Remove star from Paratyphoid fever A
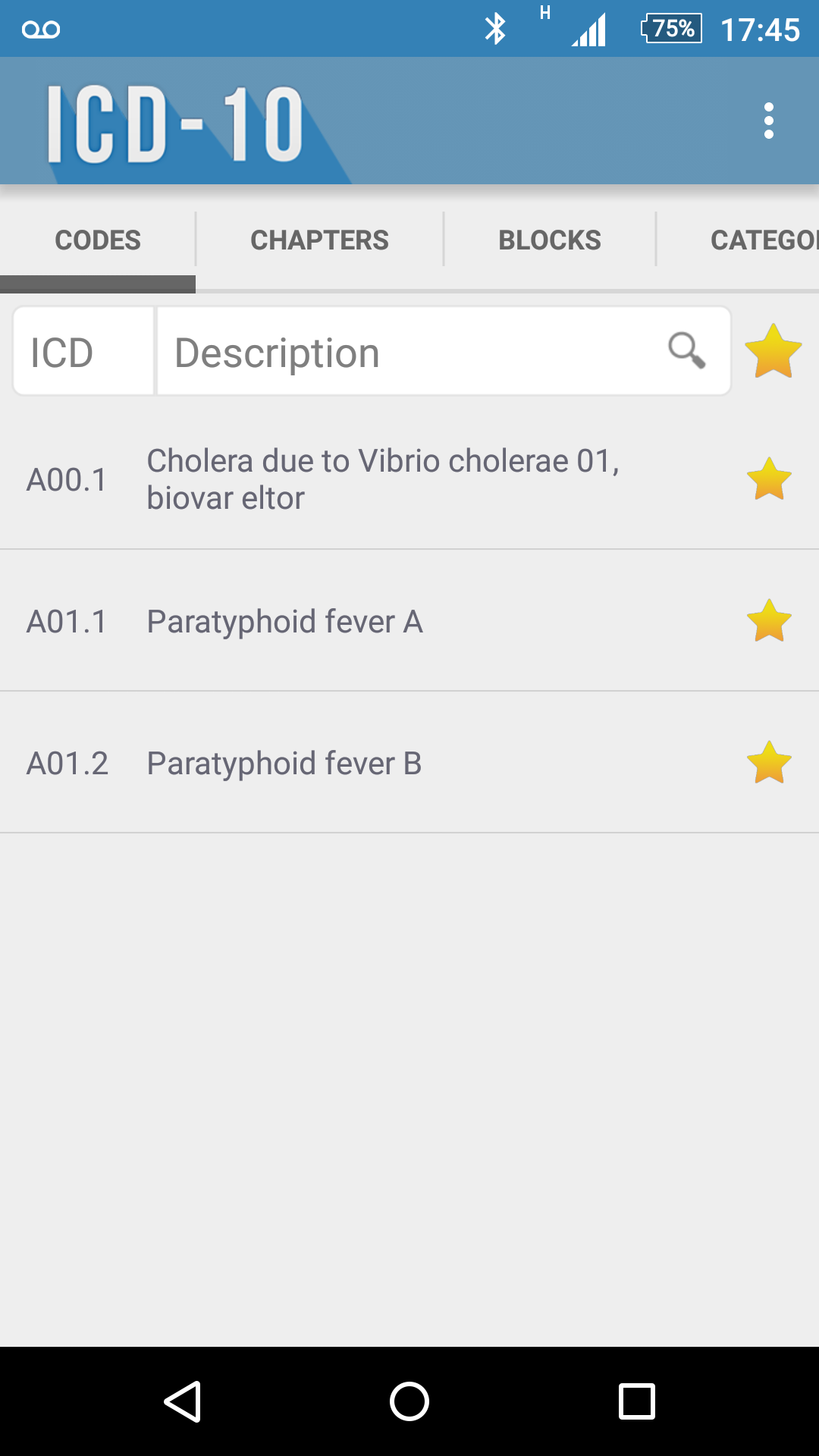 (769, 621)
